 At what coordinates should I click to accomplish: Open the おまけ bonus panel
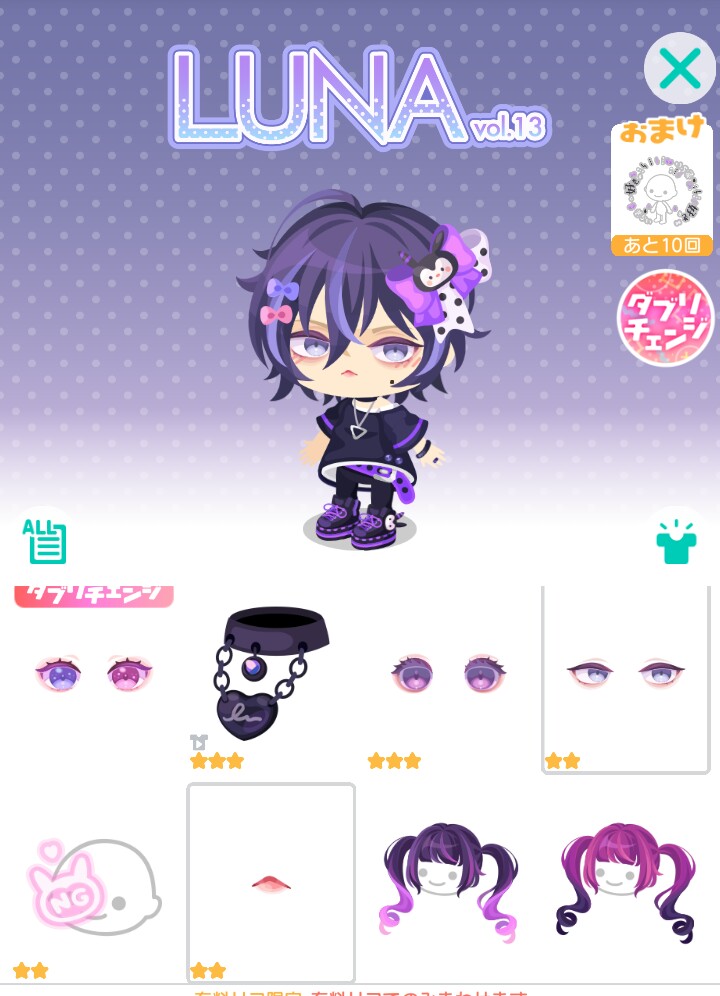coord(662,190)
